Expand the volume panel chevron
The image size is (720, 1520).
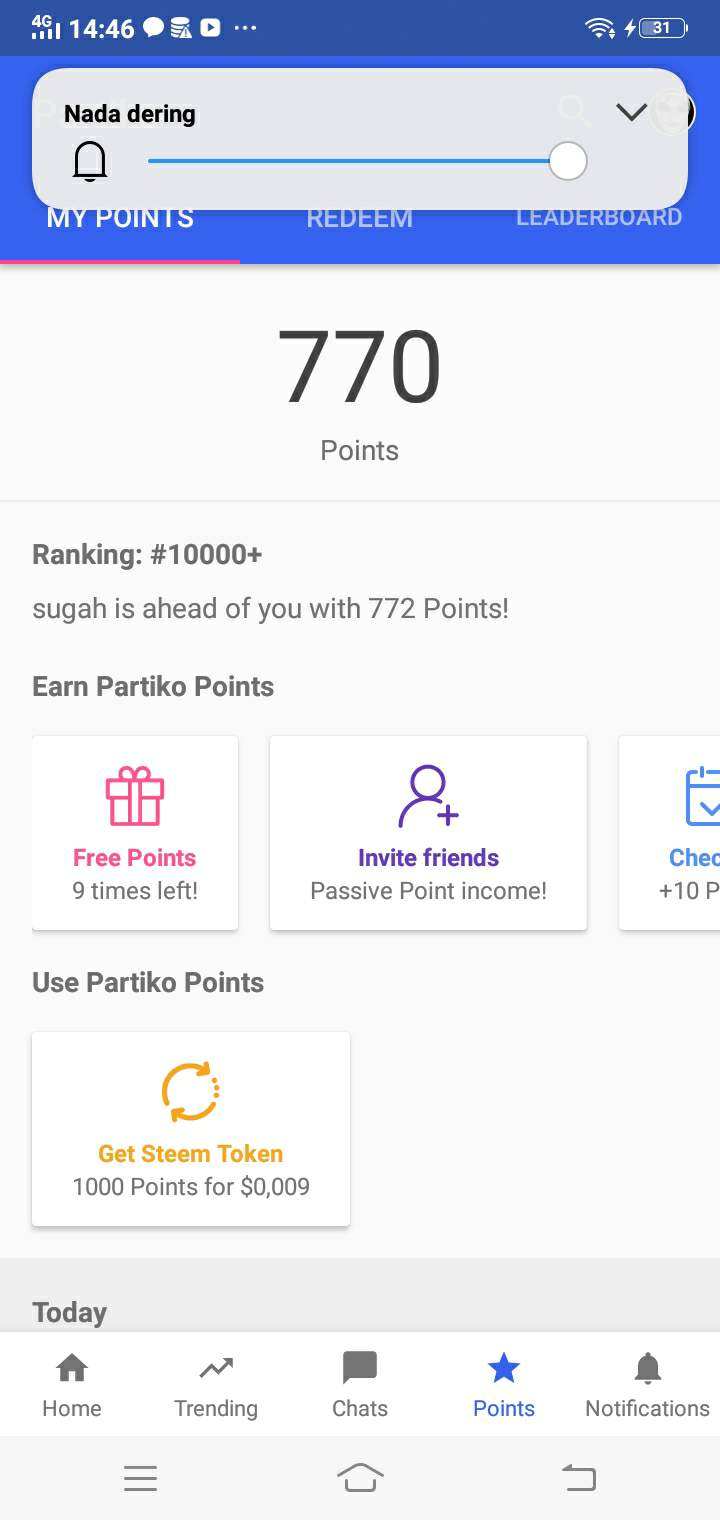click(x=631, y=113)
